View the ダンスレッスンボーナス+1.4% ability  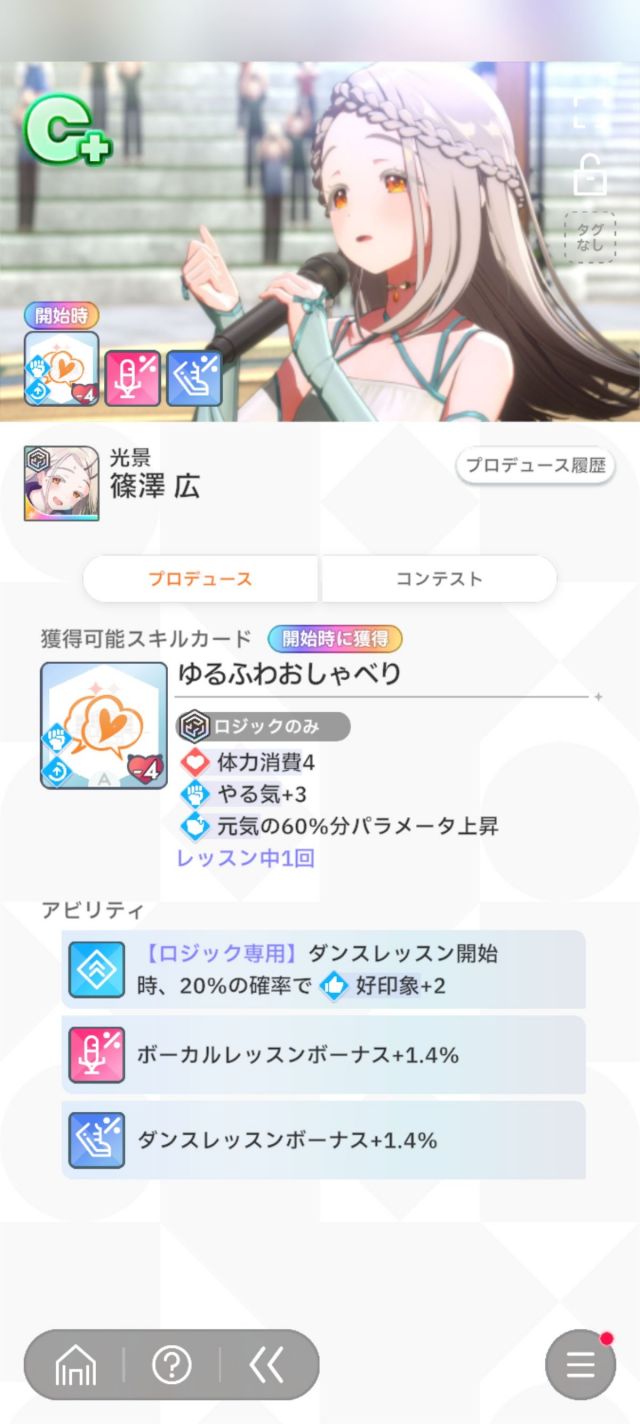pyautogui.click(x=324, y=1139)
